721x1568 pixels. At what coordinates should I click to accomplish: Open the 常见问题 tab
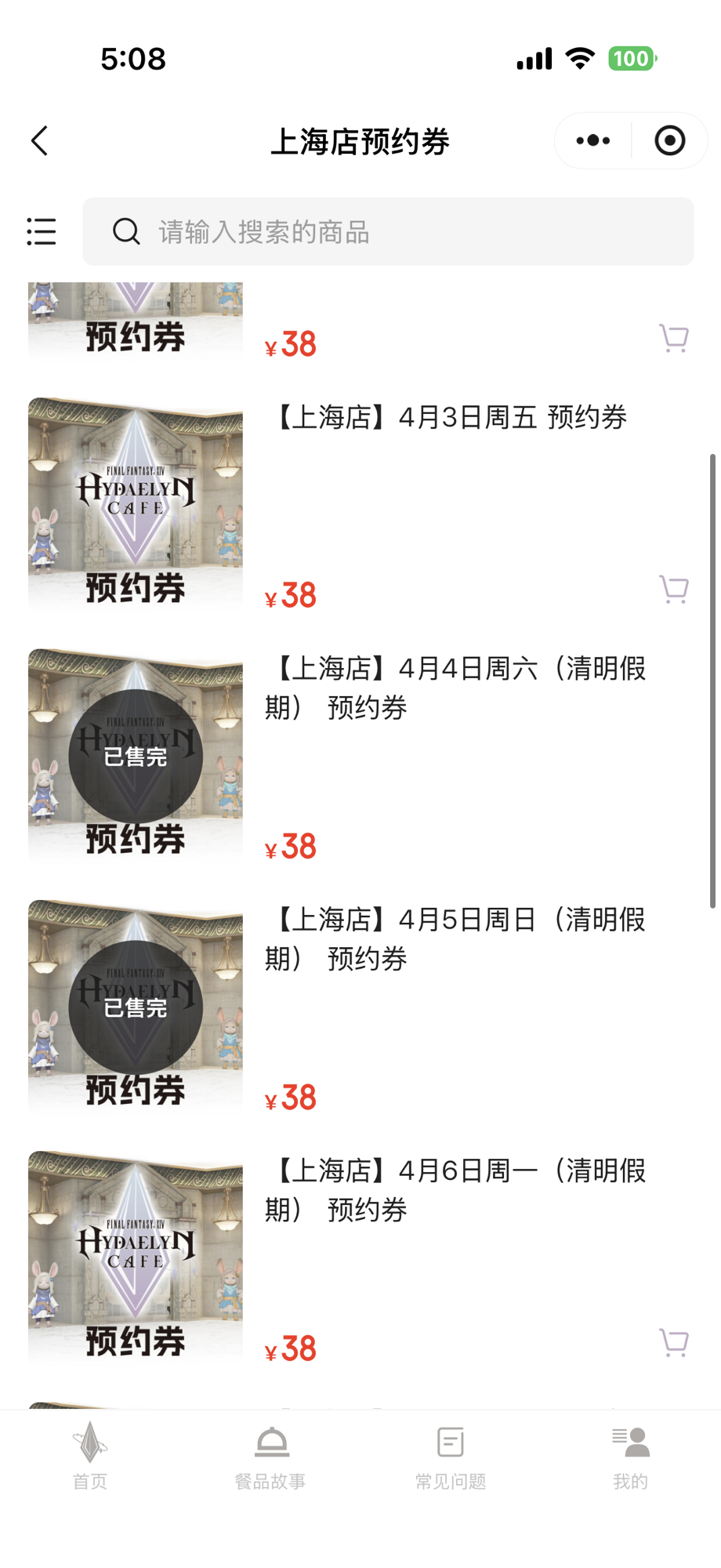pos(451,1456)
